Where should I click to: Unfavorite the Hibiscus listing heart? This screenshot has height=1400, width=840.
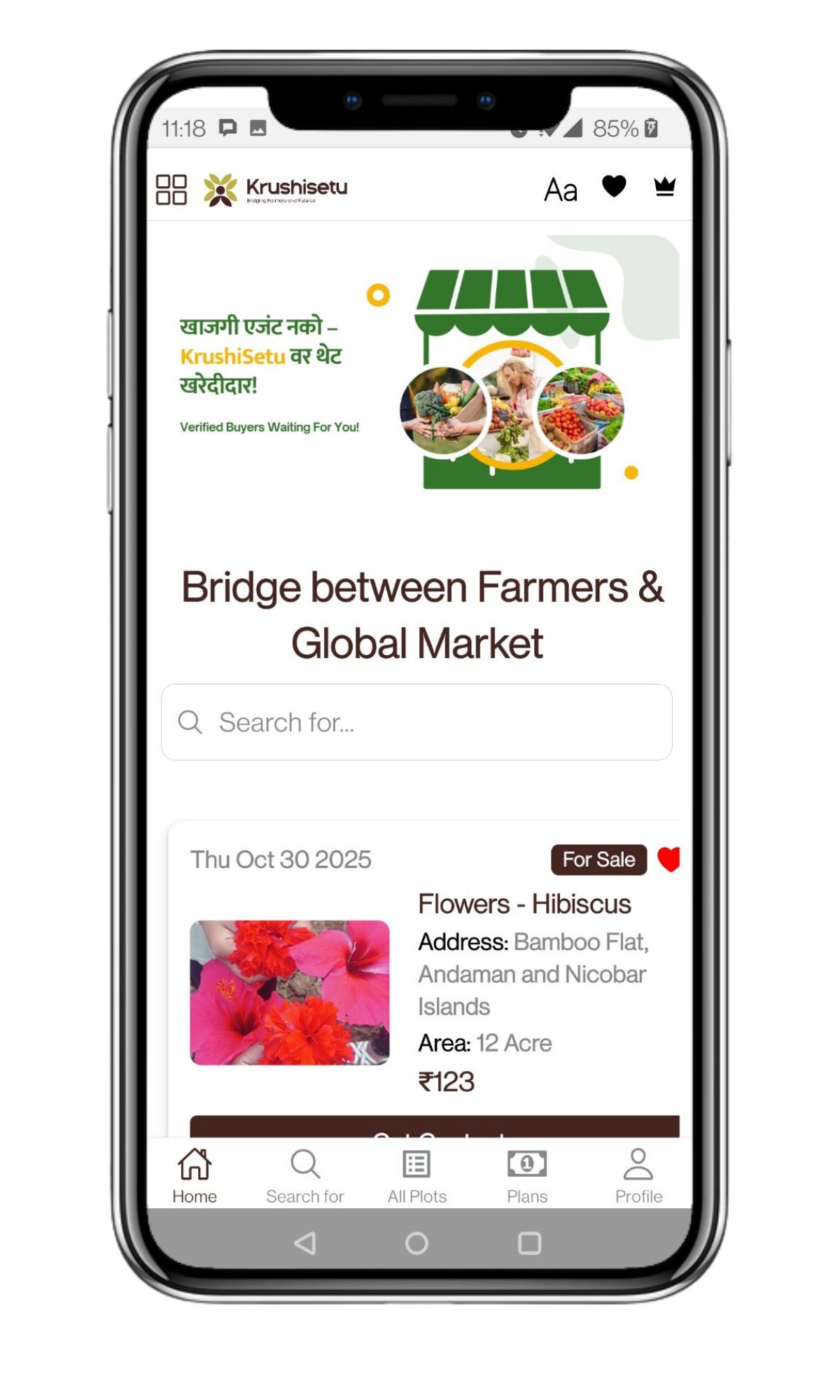coord(669,859)
